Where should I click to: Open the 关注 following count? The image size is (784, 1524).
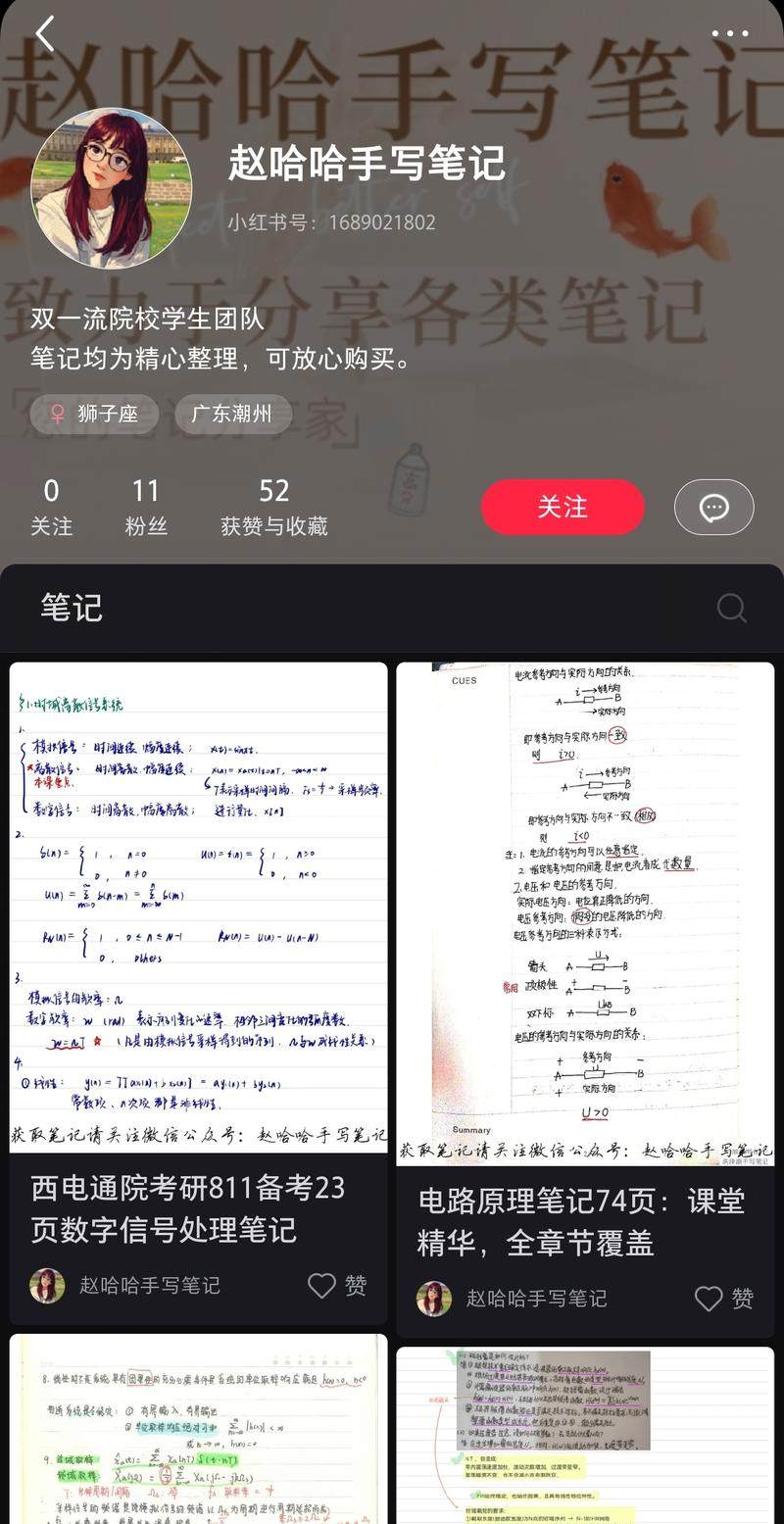coord(51,507)
